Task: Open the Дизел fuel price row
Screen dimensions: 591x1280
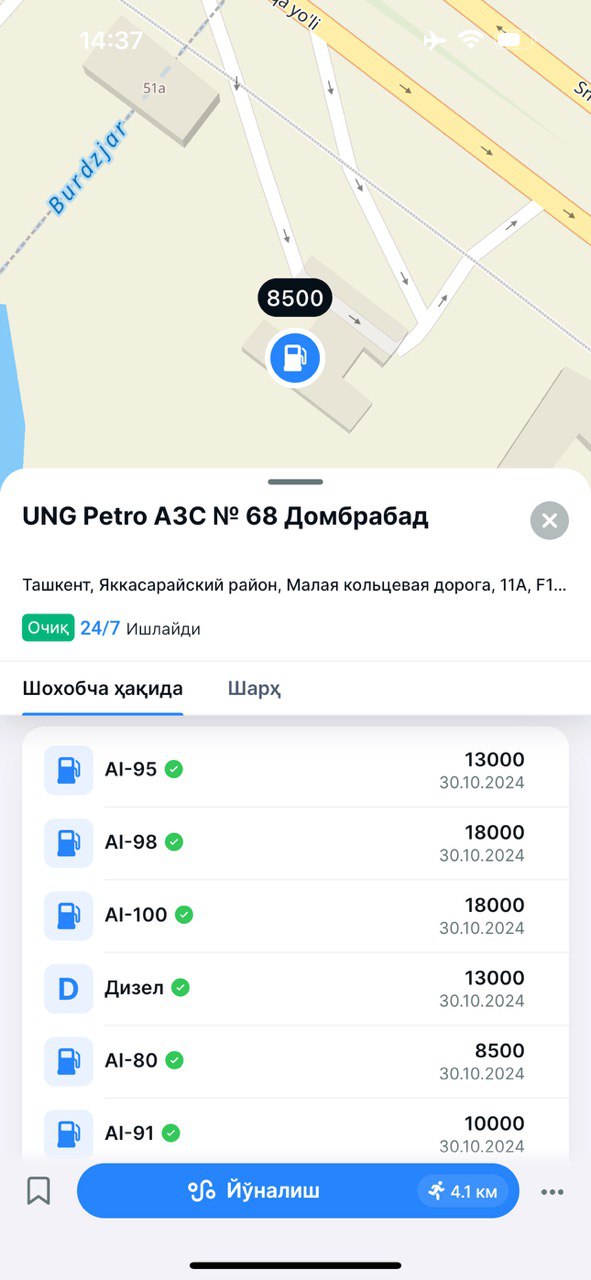Action: (x=295, y=989)
